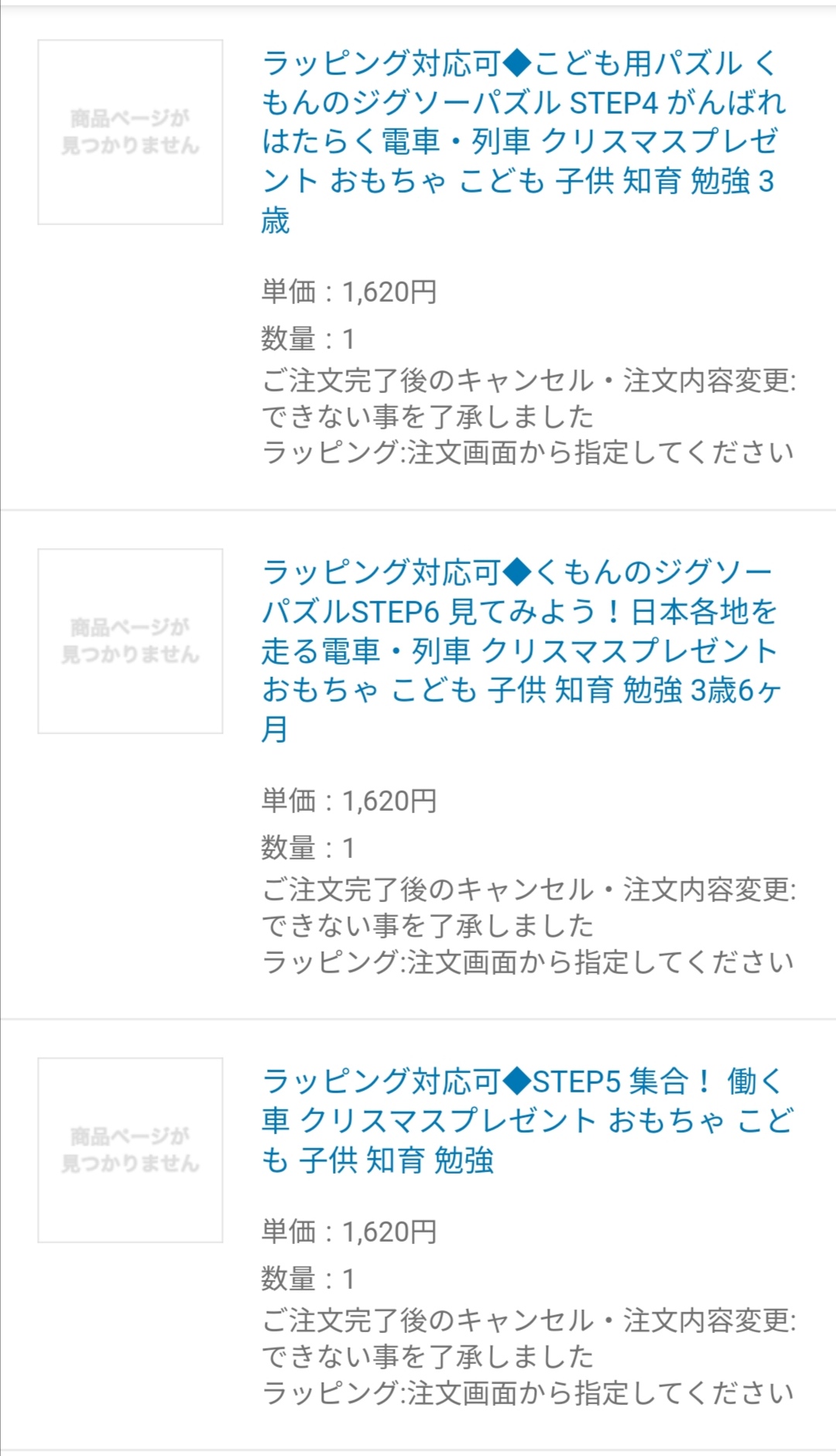Image resolution: width=836 pixels, height=1456 pixels.
Task: Tap the placeholder image beside the STEP5 item
Action: pyautogui.click(x=130, y=1150)
